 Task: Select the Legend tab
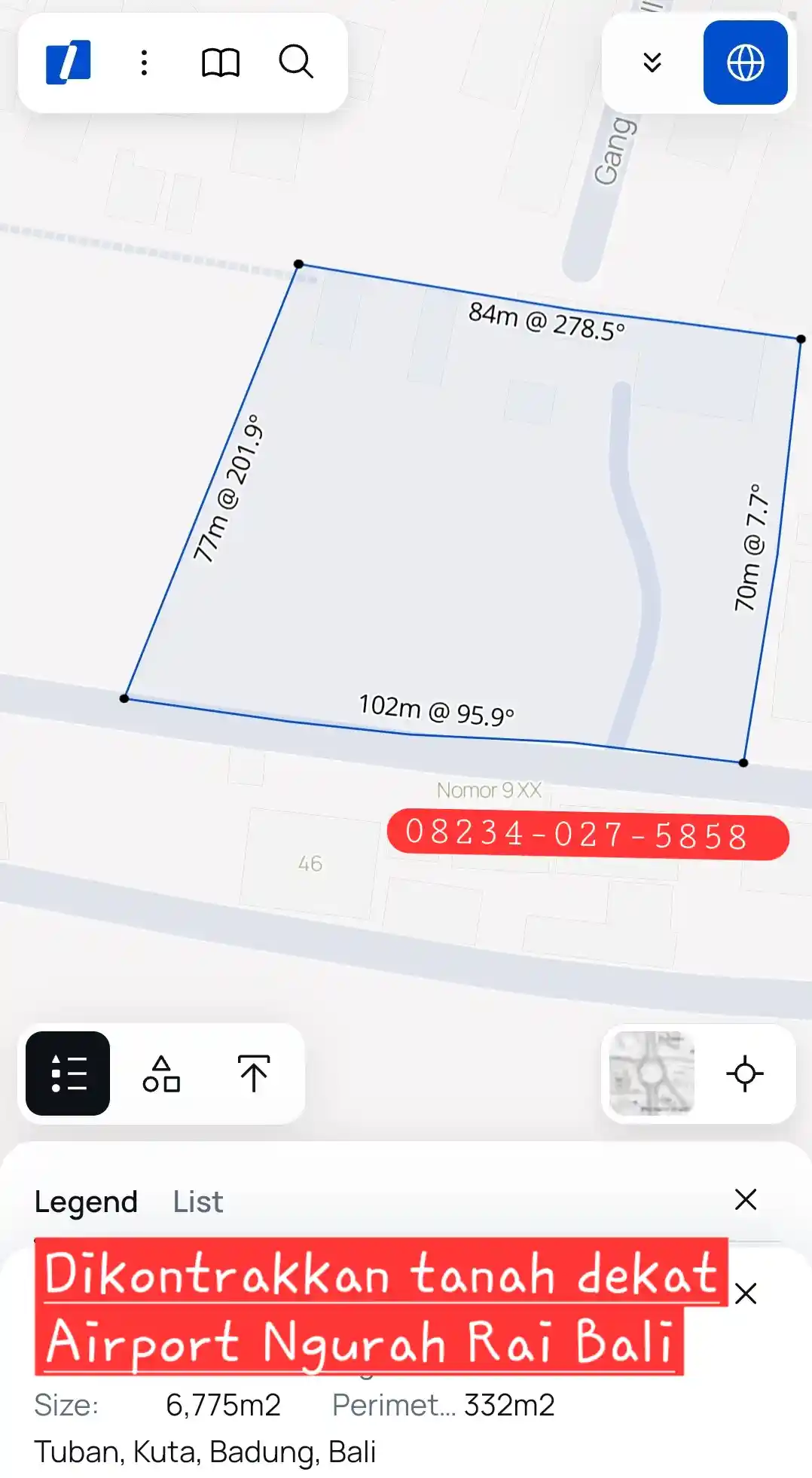86,1202
